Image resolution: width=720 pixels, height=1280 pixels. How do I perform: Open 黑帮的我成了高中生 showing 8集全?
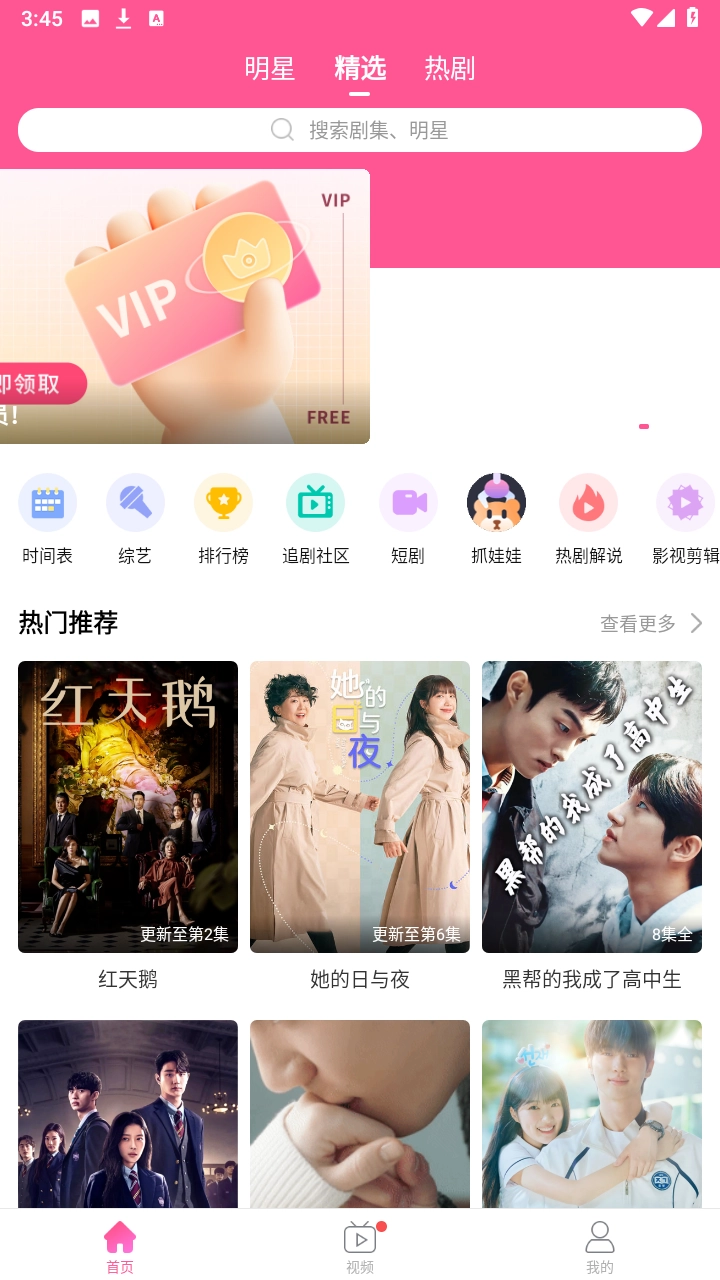(x=591, y=806)
